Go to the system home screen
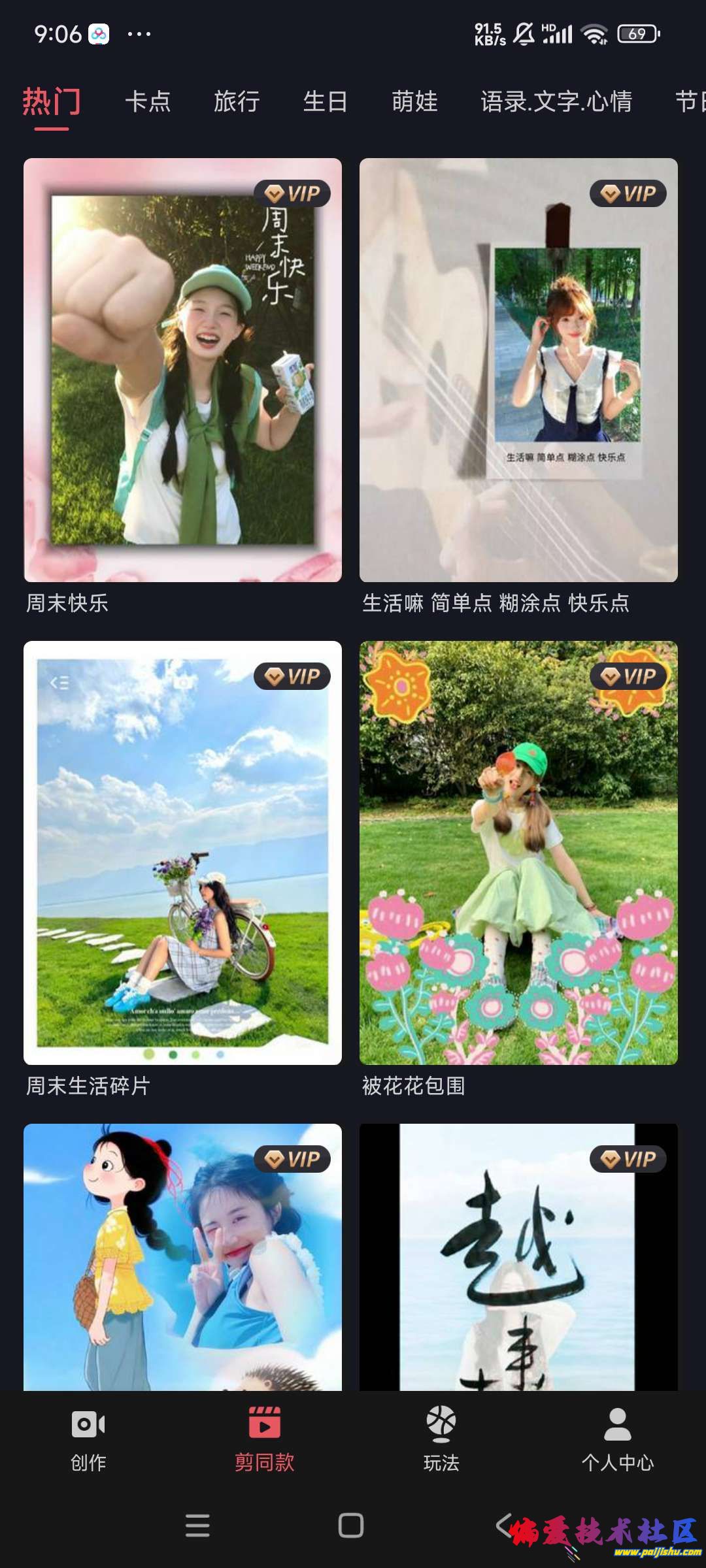Image resolution: width=706 pixels, height=1568 pixels. point(351,1526)
